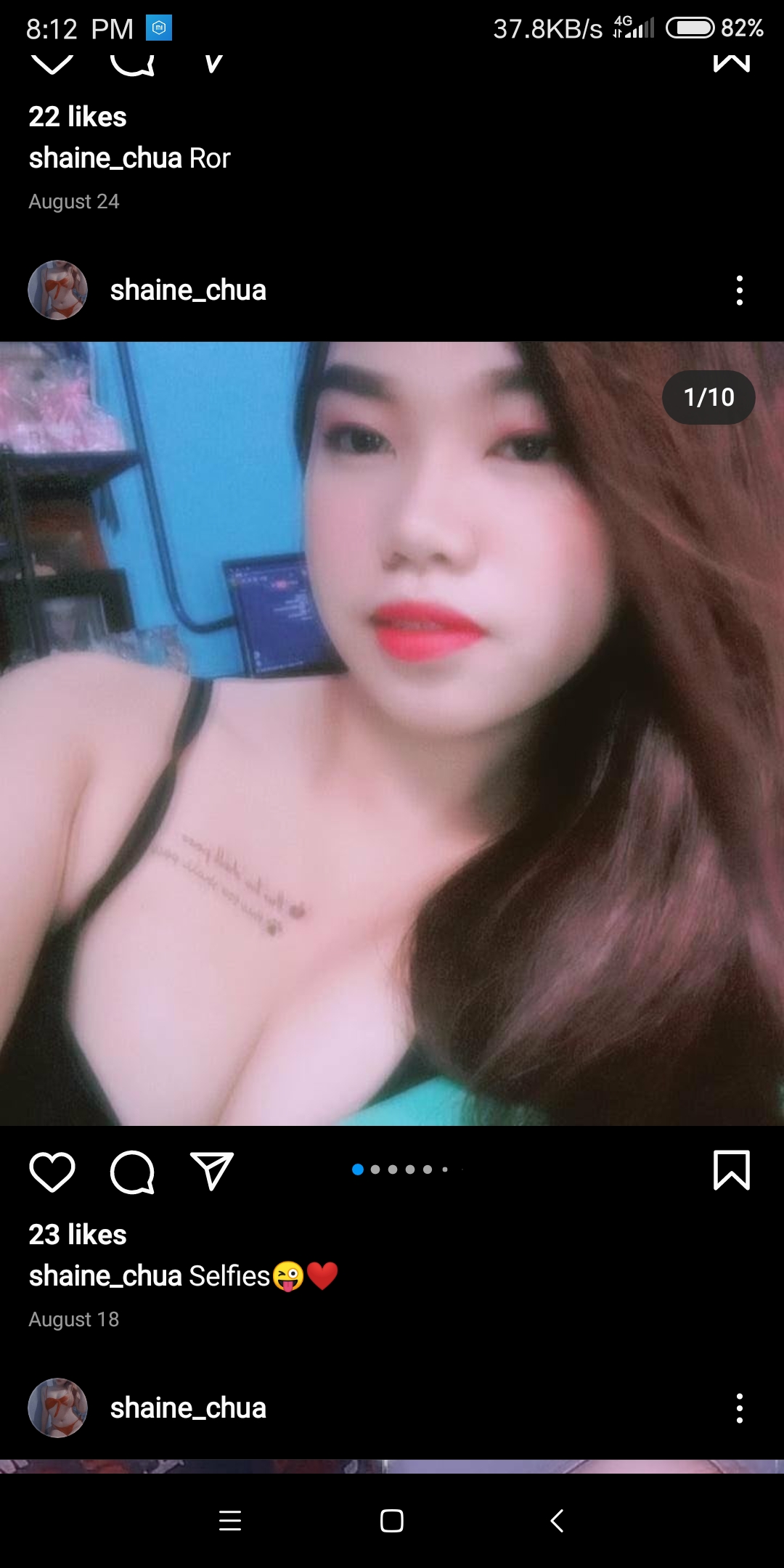View who liked via 23 likes
Image resolution: width=784 pixels, height=1568 pixels.
(x=78, y=1235)
